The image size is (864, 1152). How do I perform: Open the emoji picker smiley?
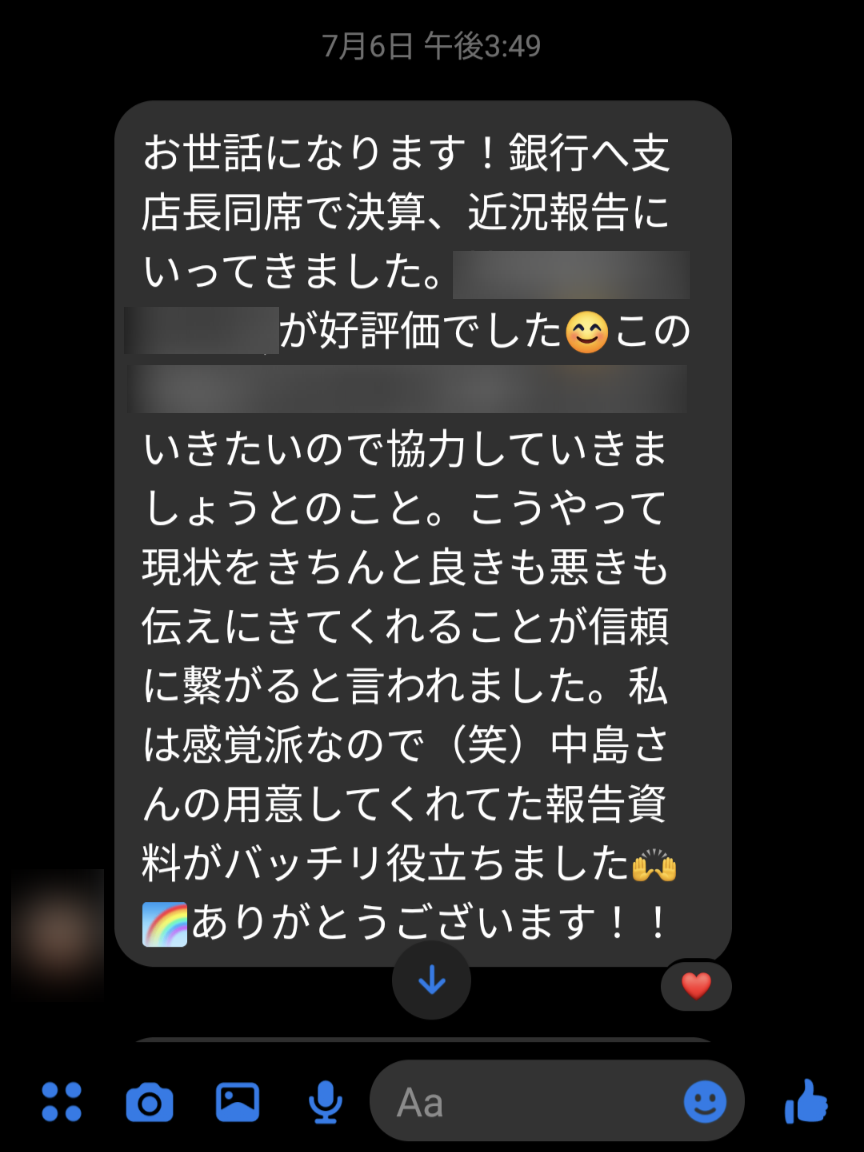pos(705,1102)
